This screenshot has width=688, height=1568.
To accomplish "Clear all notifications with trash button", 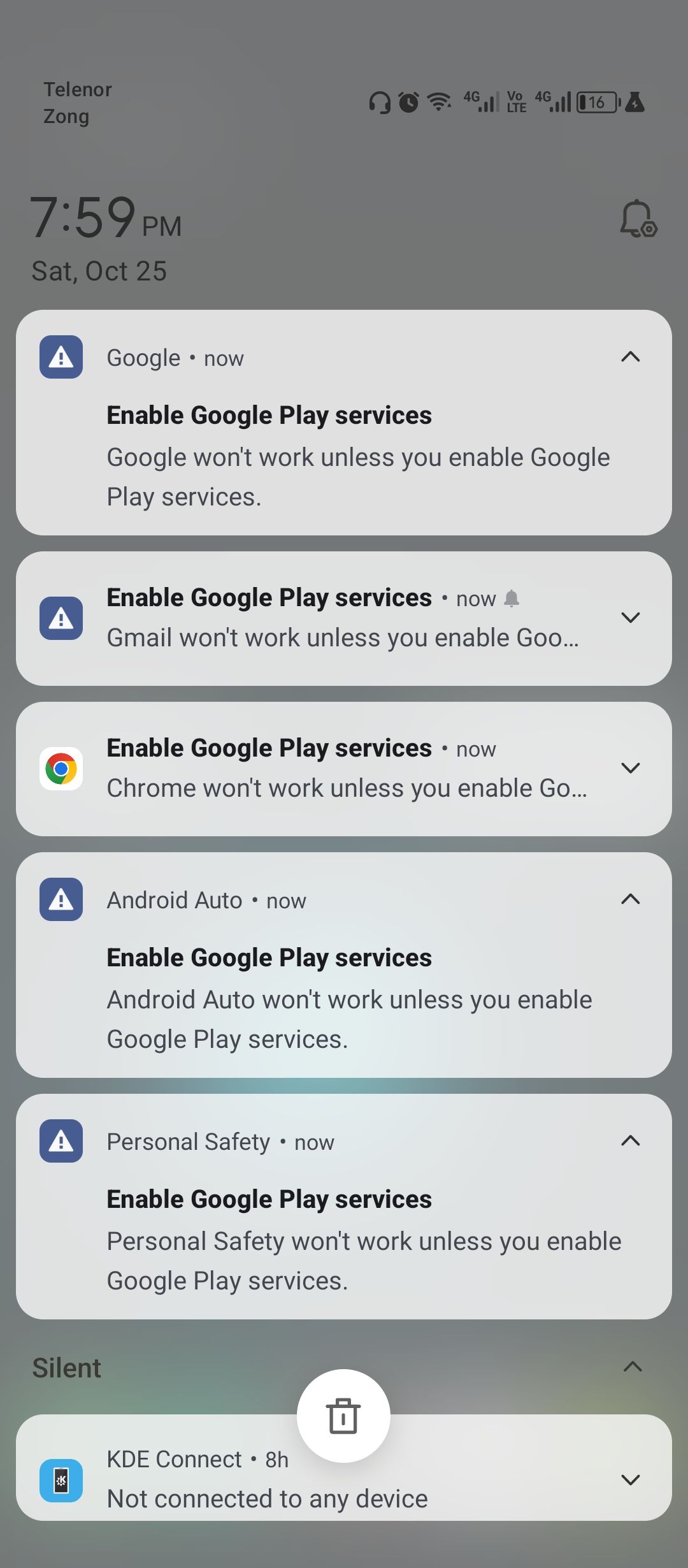I will tap(343, 1416).
